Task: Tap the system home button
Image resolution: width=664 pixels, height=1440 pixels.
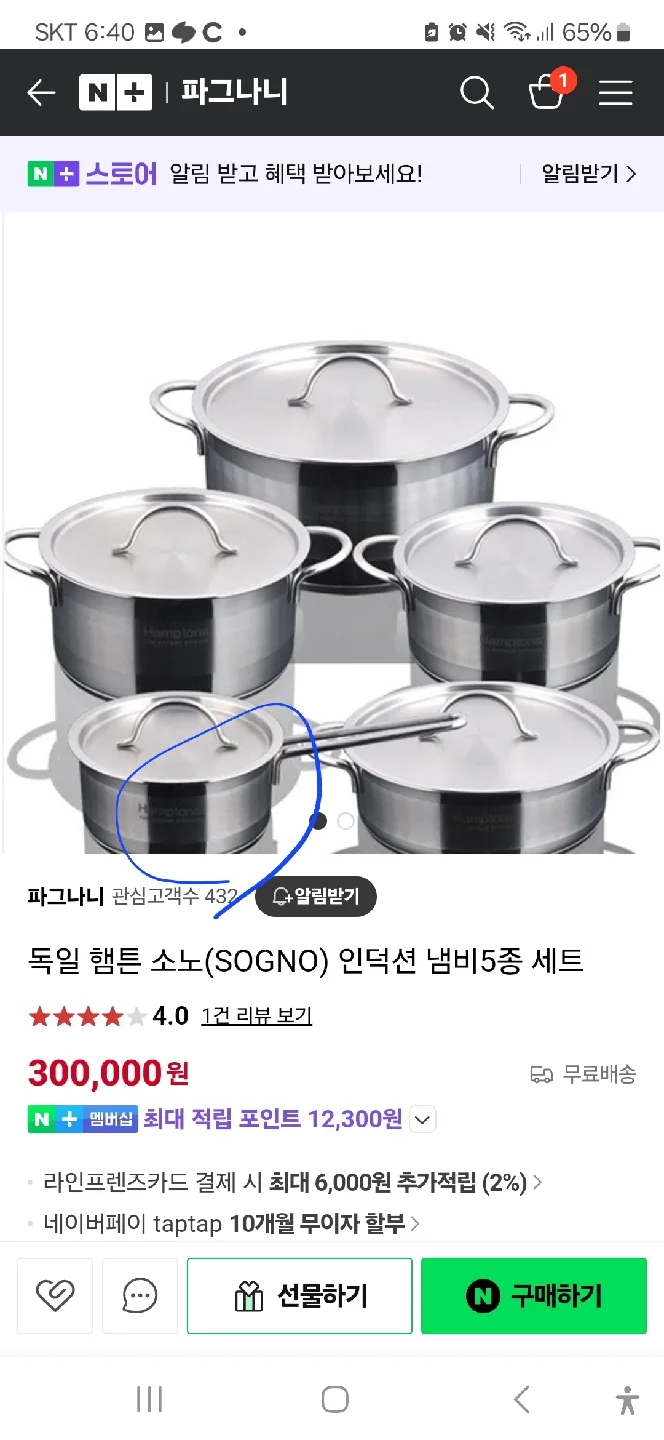Action: tap(335, 1400)
